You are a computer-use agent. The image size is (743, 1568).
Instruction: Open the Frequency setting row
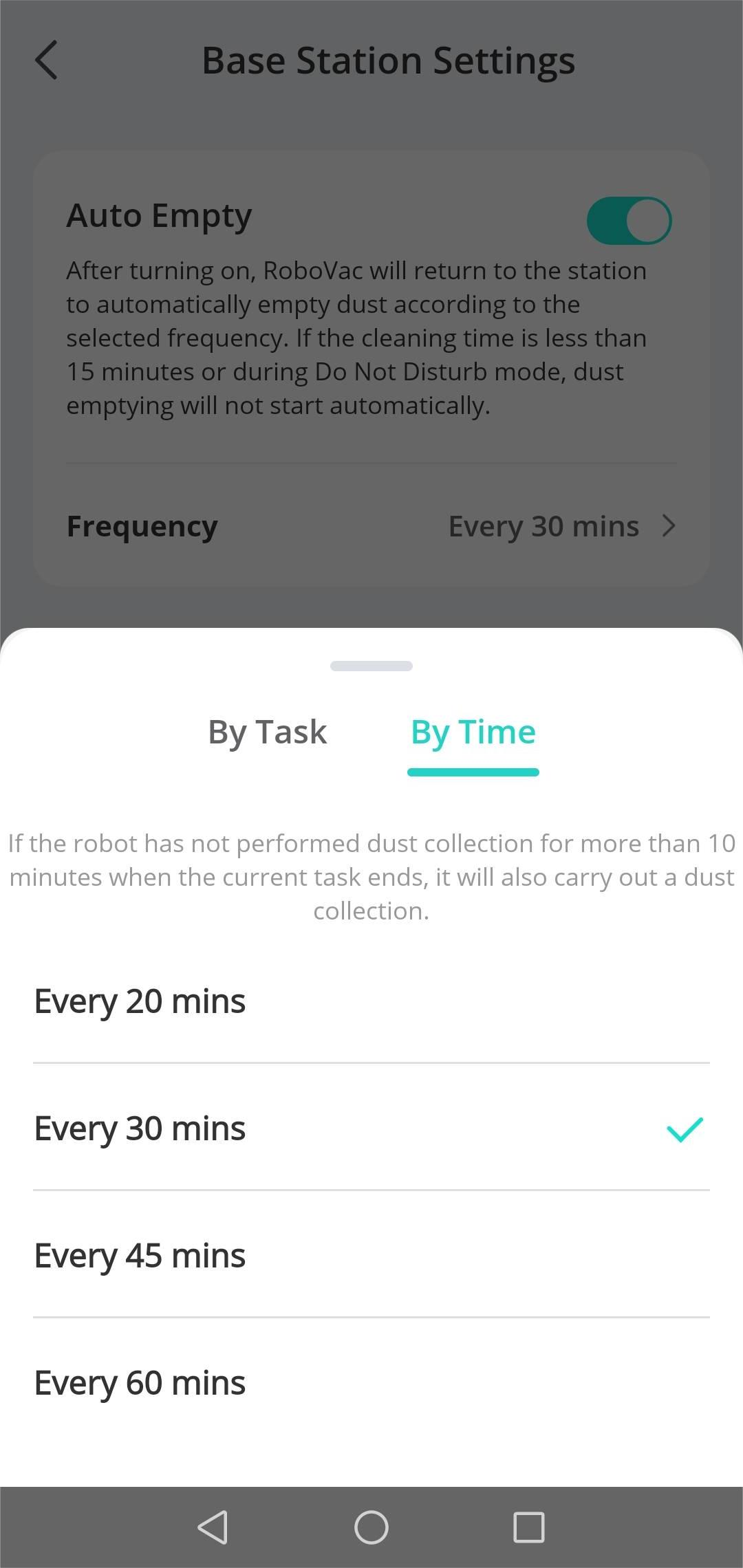click(x=371, y=526)
